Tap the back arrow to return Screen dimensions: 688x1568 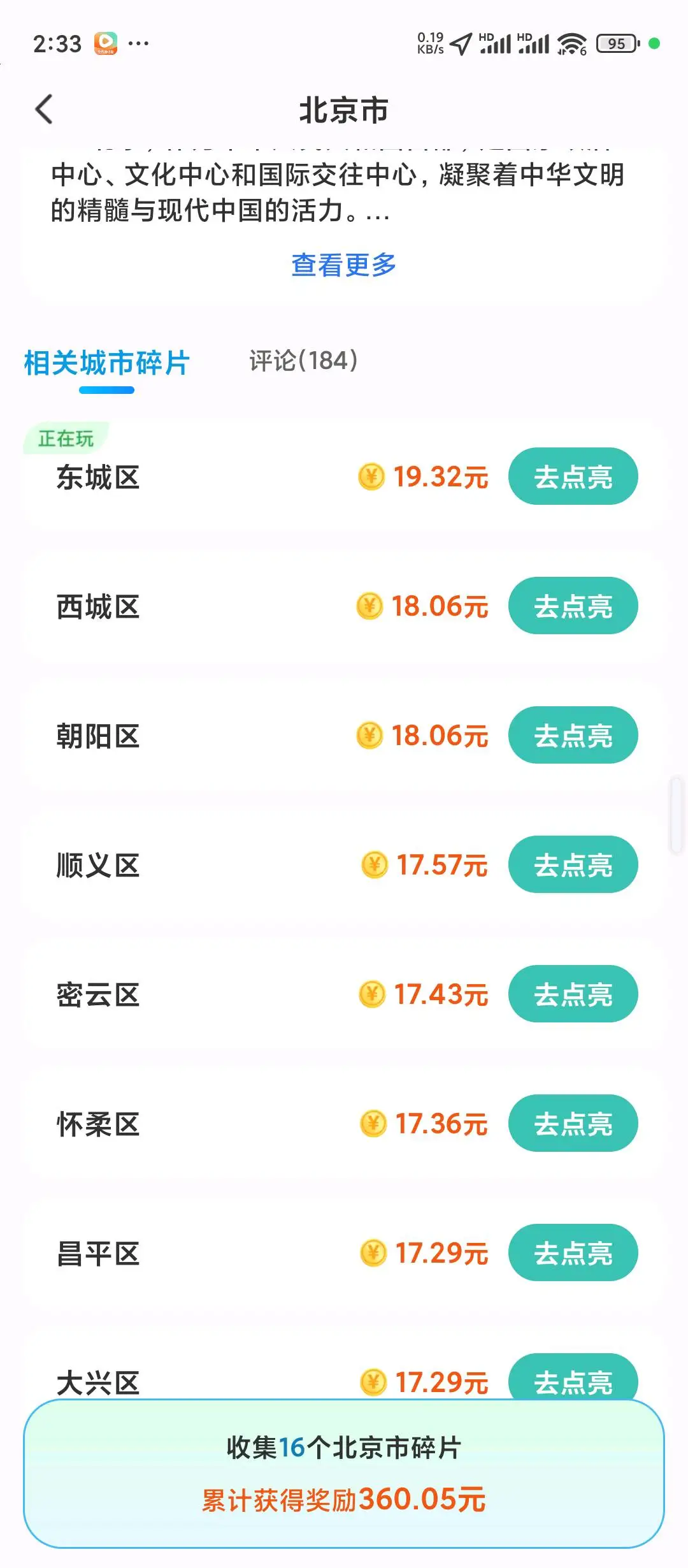coord(43,110)
